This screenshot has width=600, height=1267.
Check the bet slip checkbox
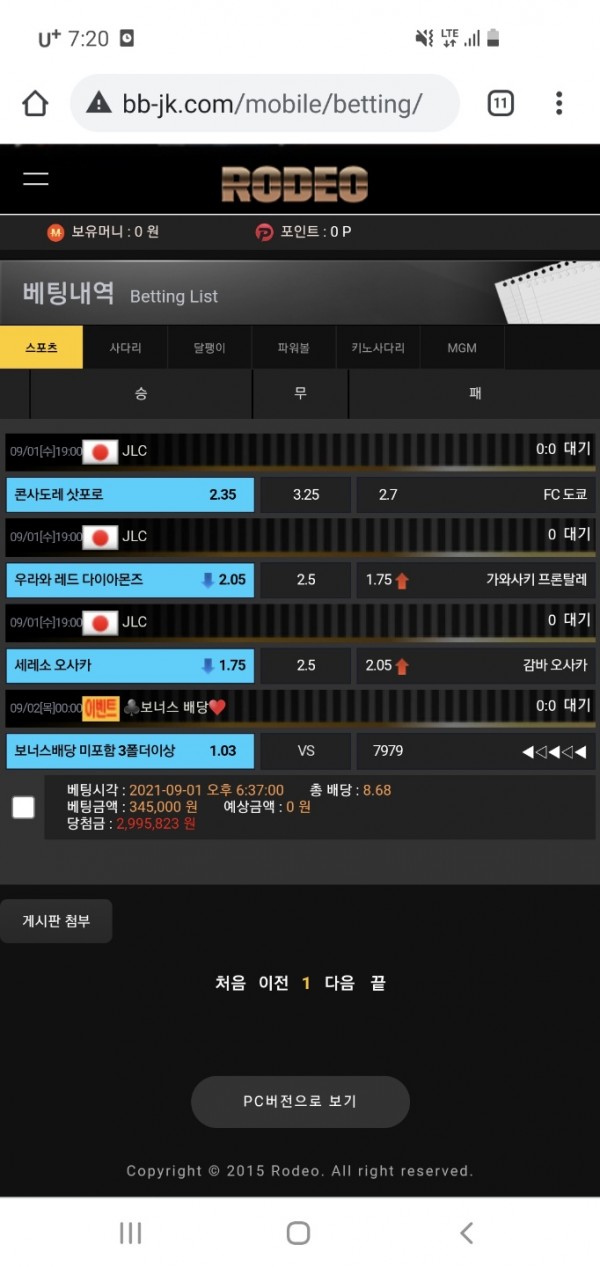click(23, 807)
